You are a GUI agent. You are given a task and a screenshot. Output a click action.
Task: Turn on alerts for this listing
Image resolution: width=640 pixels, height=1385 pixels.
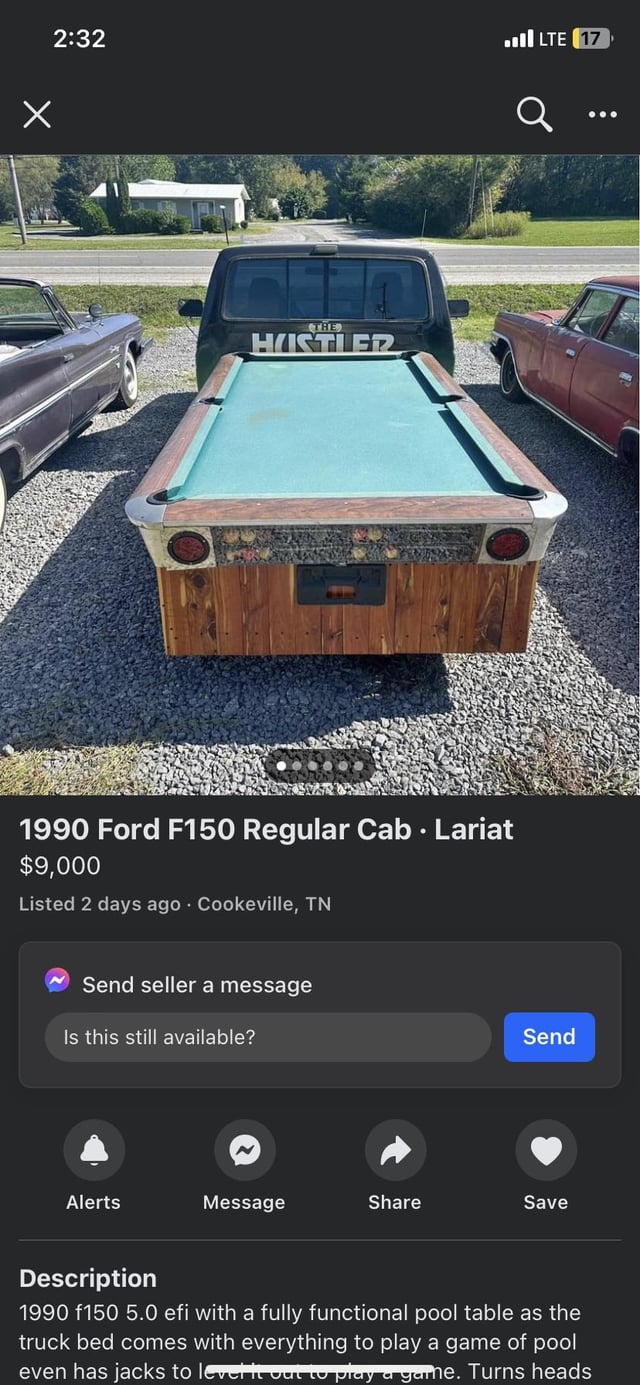(94, 1151)
